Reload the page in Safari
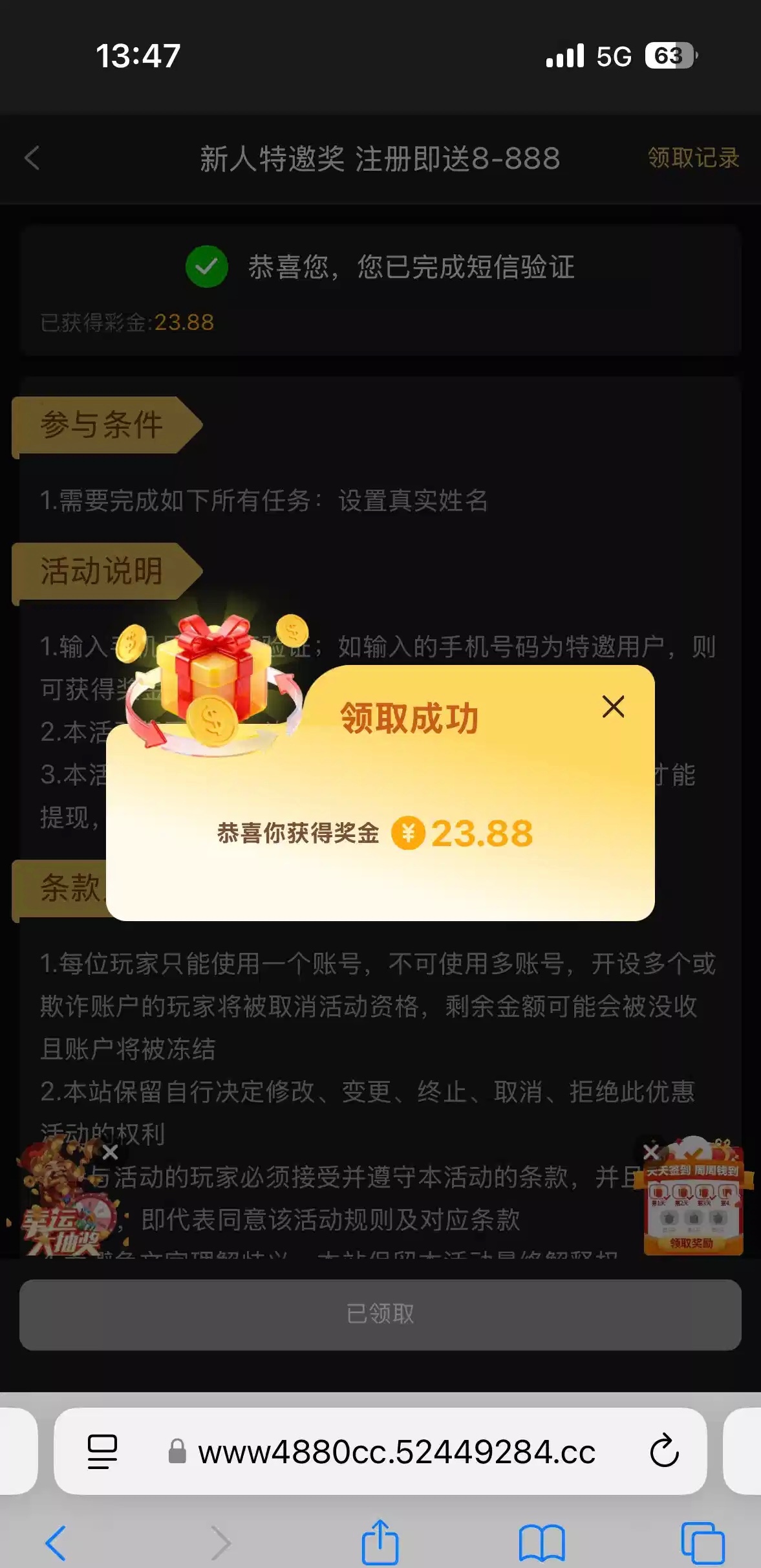 664,1451
